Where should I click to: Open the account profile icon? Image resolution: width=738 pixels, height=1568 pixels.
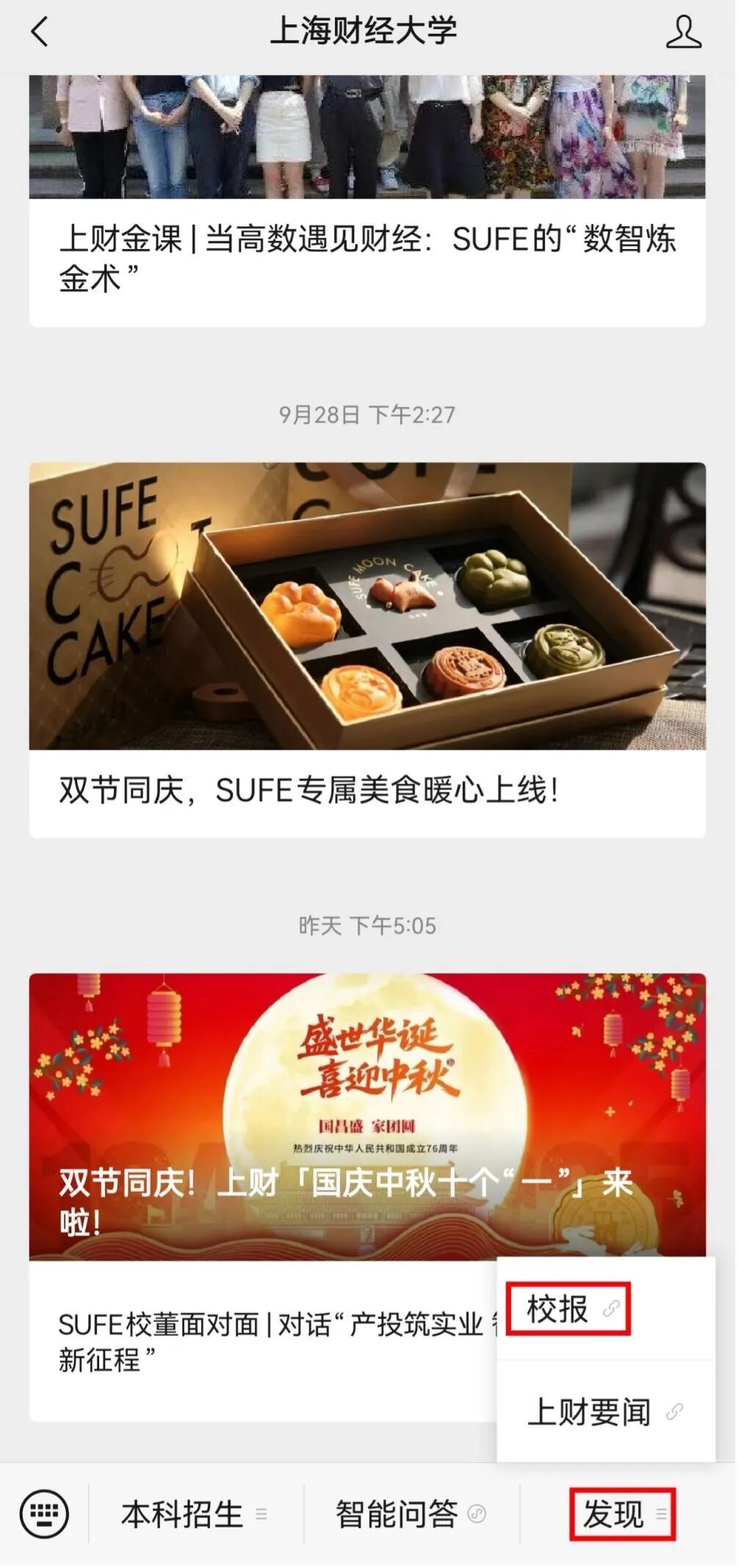point(683,33)
